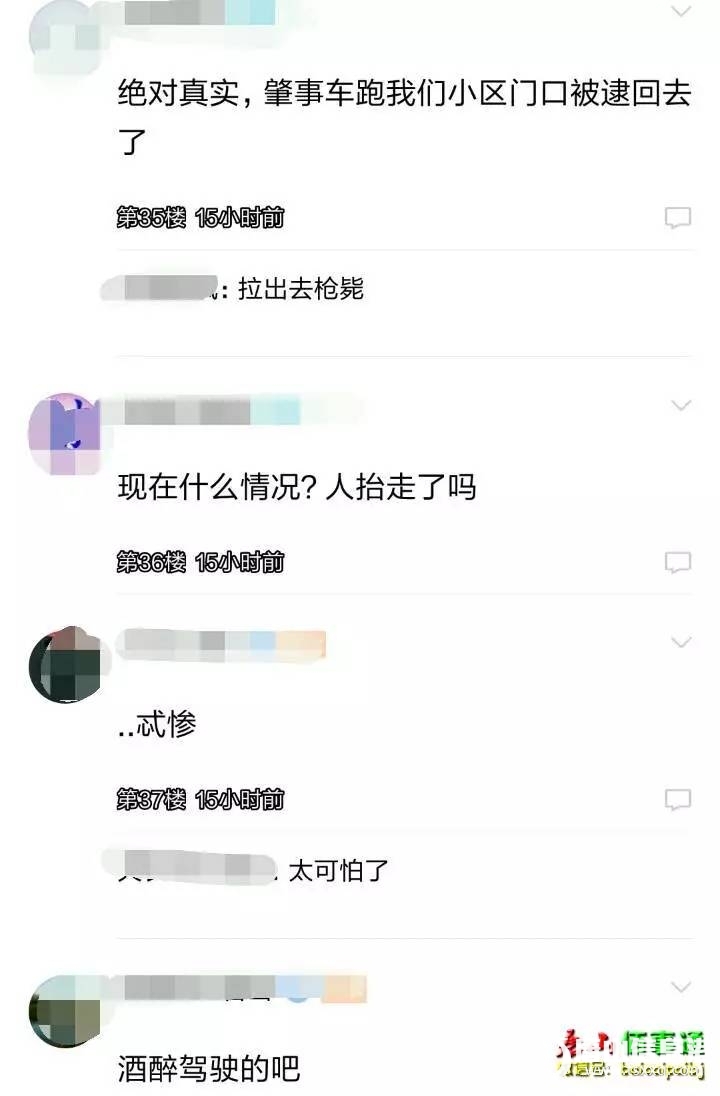Reply to the 第37楼 comment via bubble icon
Screen dimensions: 720x1096
pos(678,799)
